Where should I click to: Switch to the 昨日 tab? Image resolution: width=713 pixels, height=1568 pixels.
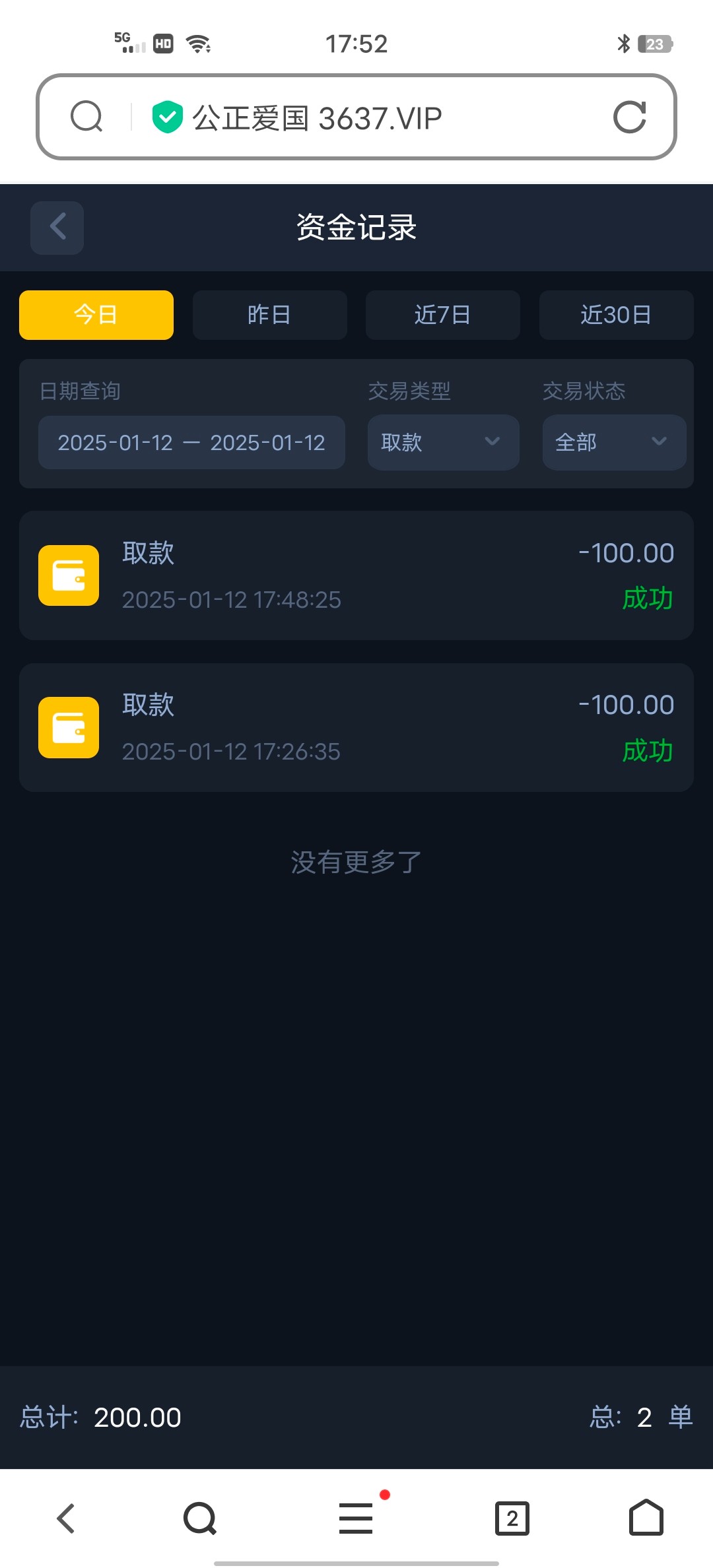point(269,315)
